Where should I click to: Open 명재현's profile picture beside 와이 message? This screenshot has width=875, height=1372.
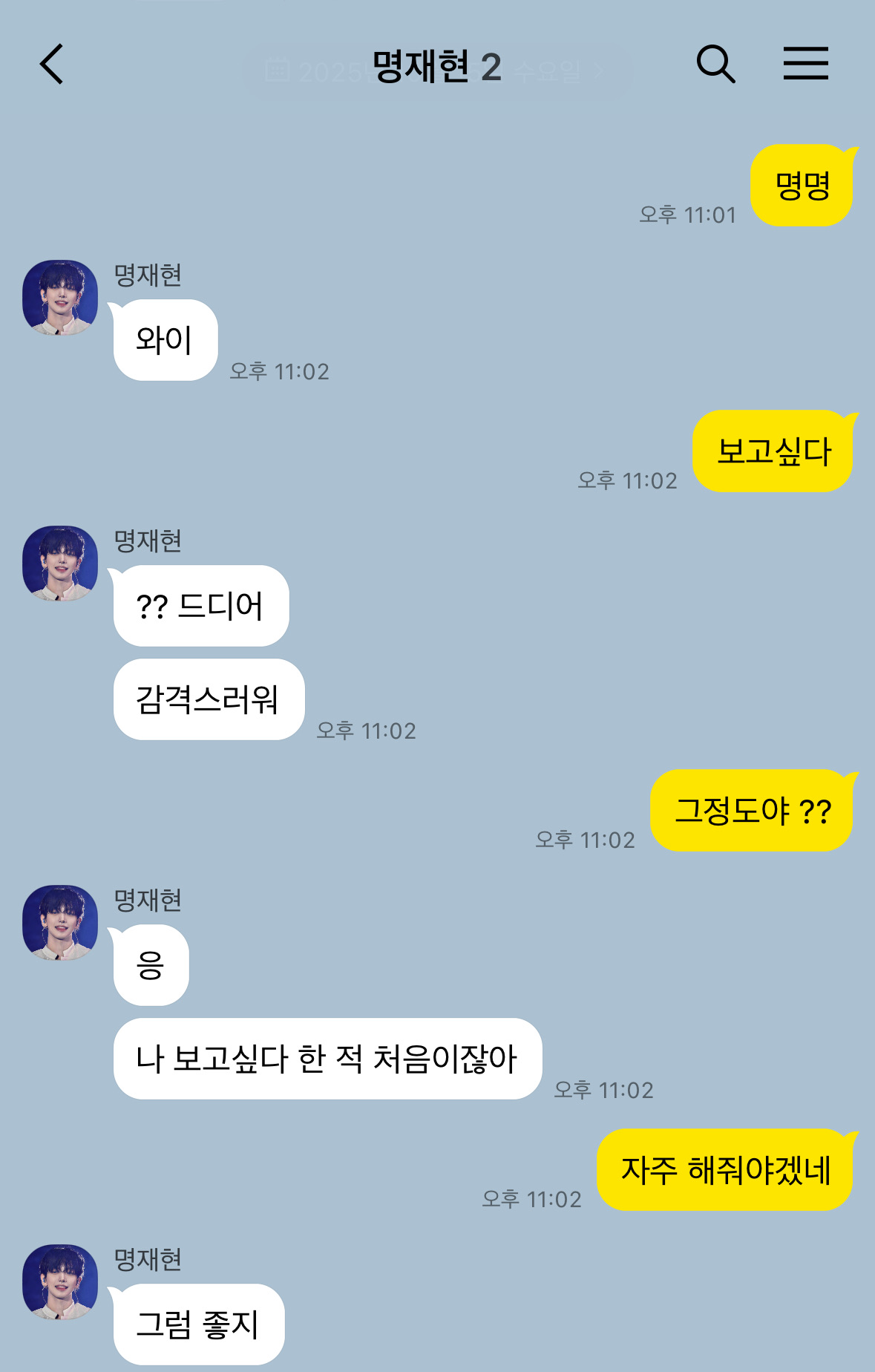60,297
